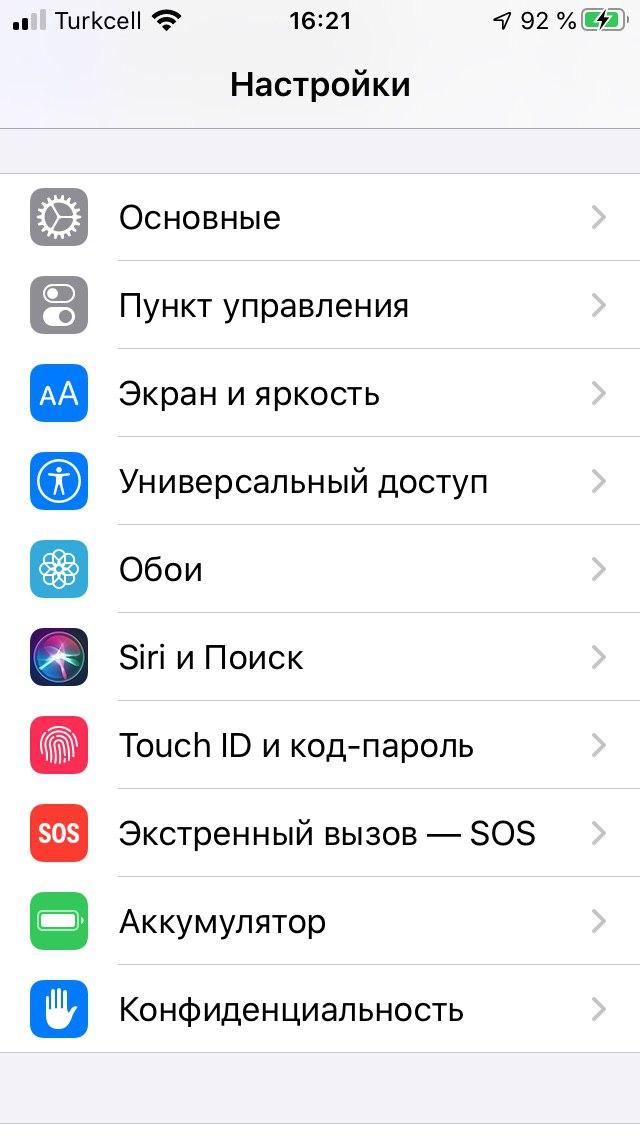640x1136 pixels.
Task: Open Siri и Поиск settings
Action: (320, 657)
